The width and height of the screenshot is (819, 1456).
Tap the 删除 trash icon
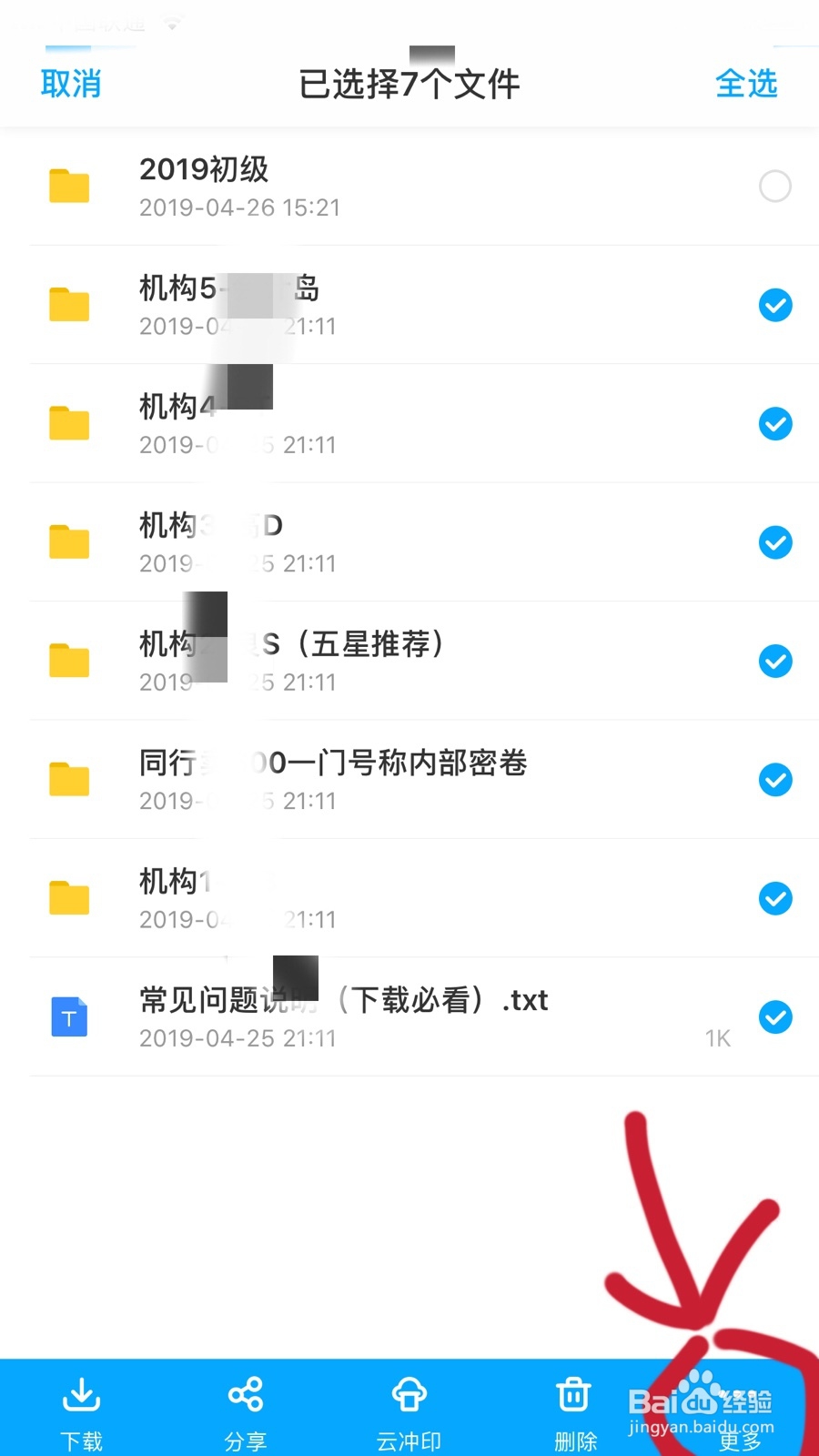point(571,1394)
